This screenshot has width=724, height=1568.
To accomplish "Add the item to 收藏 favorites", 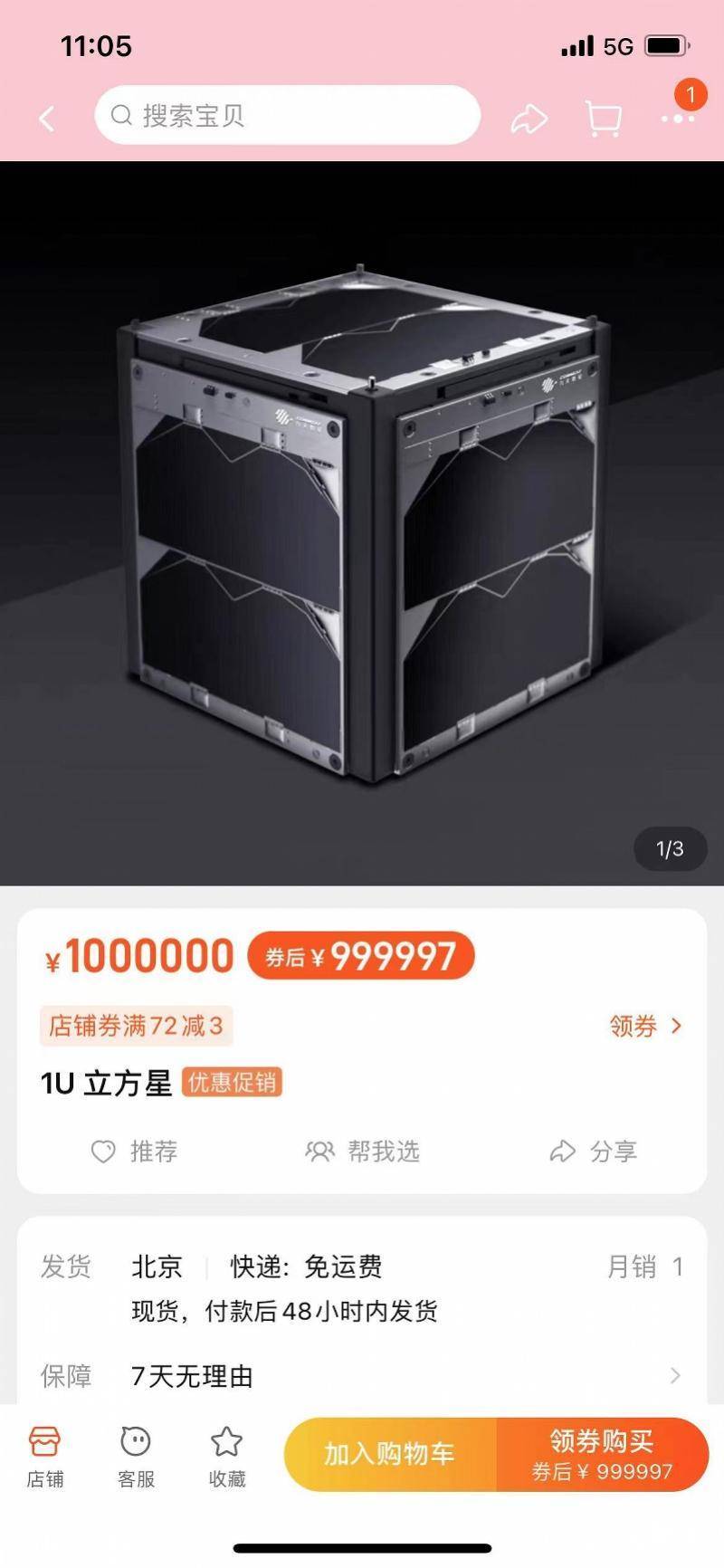I will pos(227,1456).
